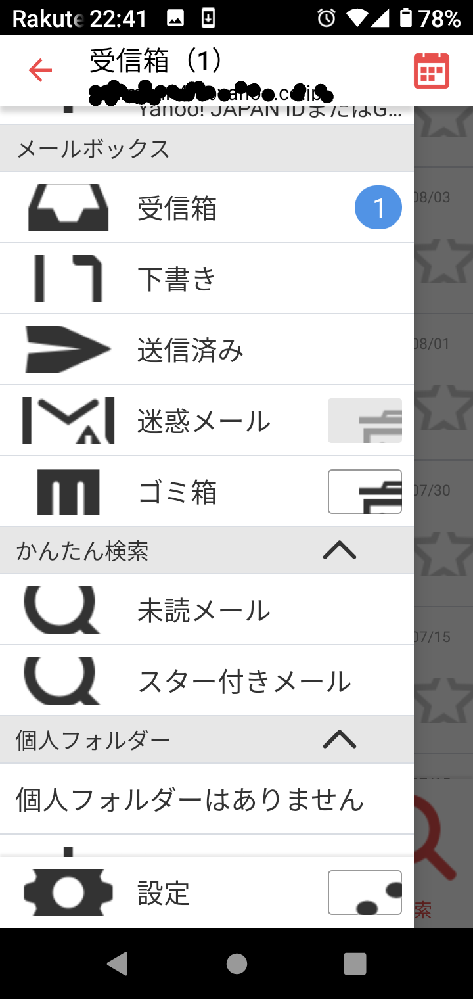Collapse the かんたん検索 section
This screenshot has width=473, height=999.
click(339, 550)
